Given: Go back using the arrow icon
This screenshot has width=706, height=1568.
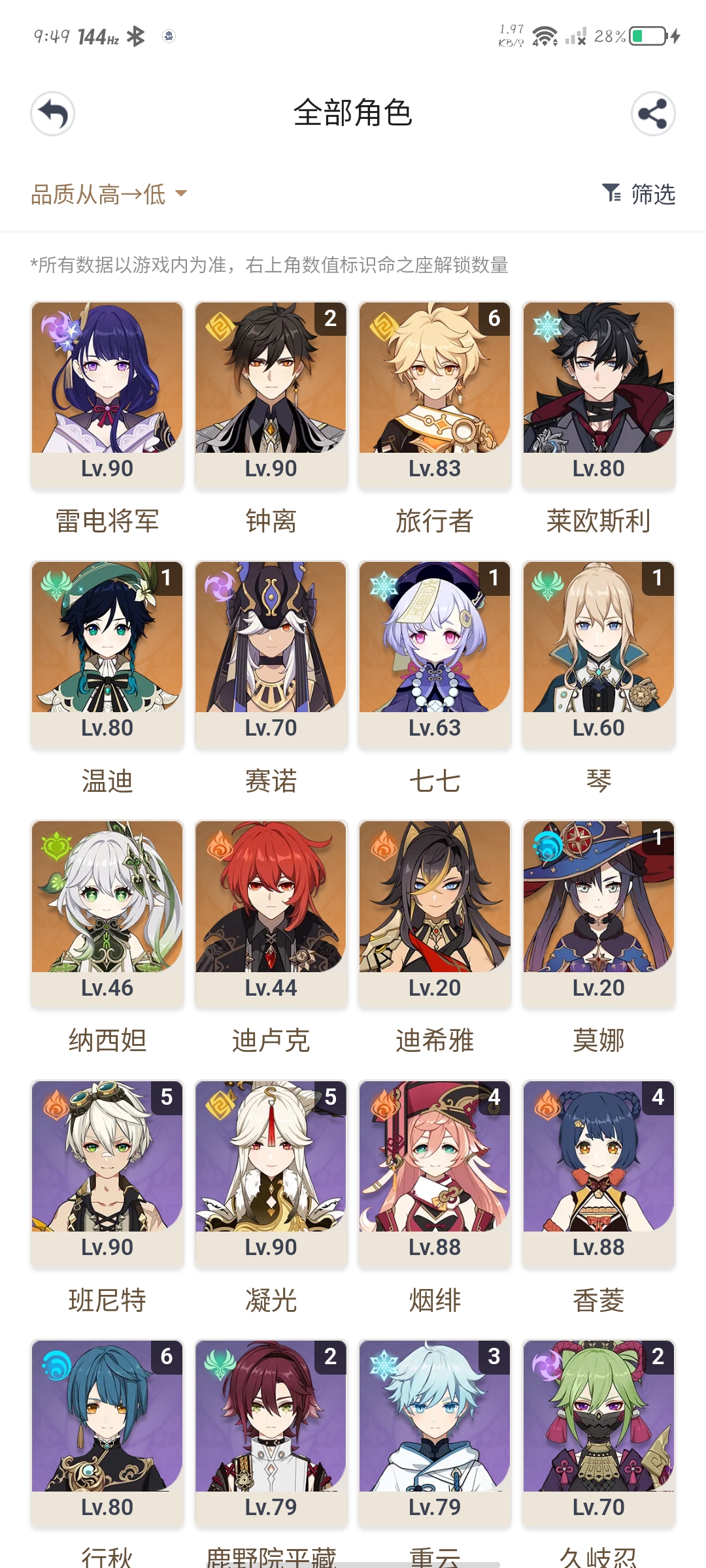Looking at the screenshot, I should pos(52,114).
